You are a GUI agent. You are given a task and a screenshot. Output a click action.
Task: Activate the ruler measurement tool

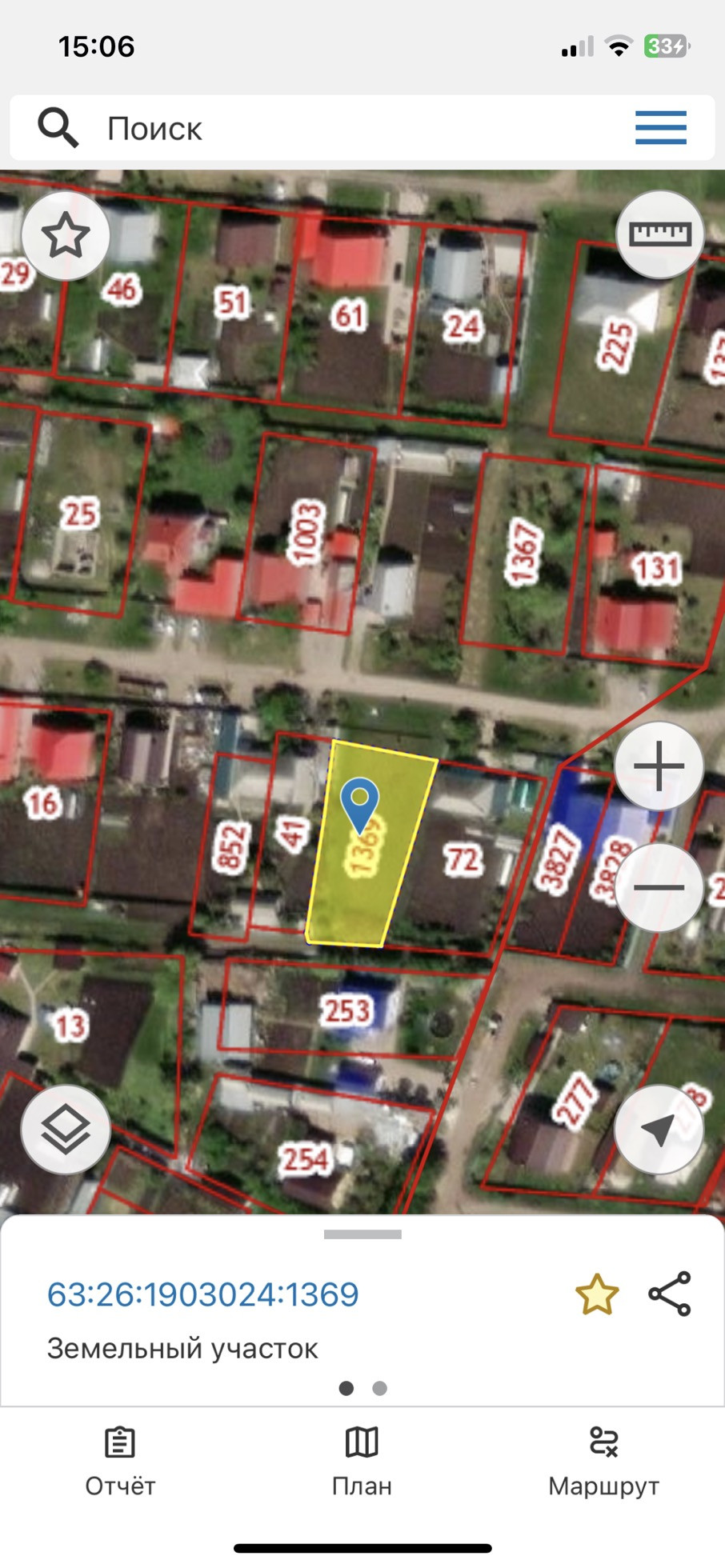659,234
